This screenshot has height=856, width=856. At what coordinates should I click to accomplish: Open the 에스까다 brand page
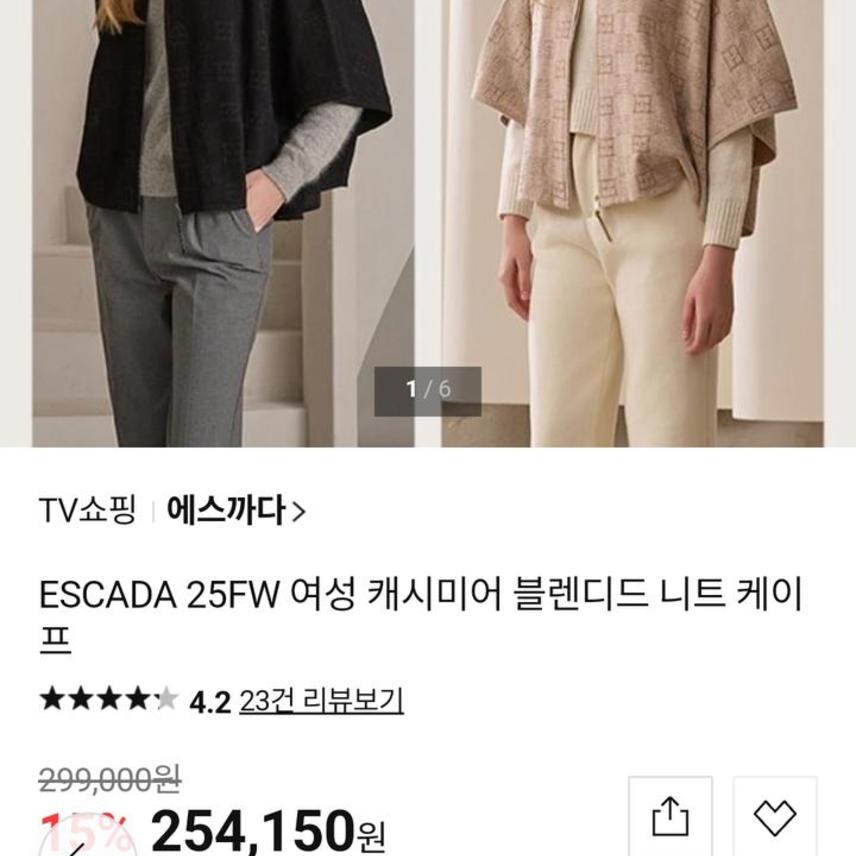pos(236,511)
